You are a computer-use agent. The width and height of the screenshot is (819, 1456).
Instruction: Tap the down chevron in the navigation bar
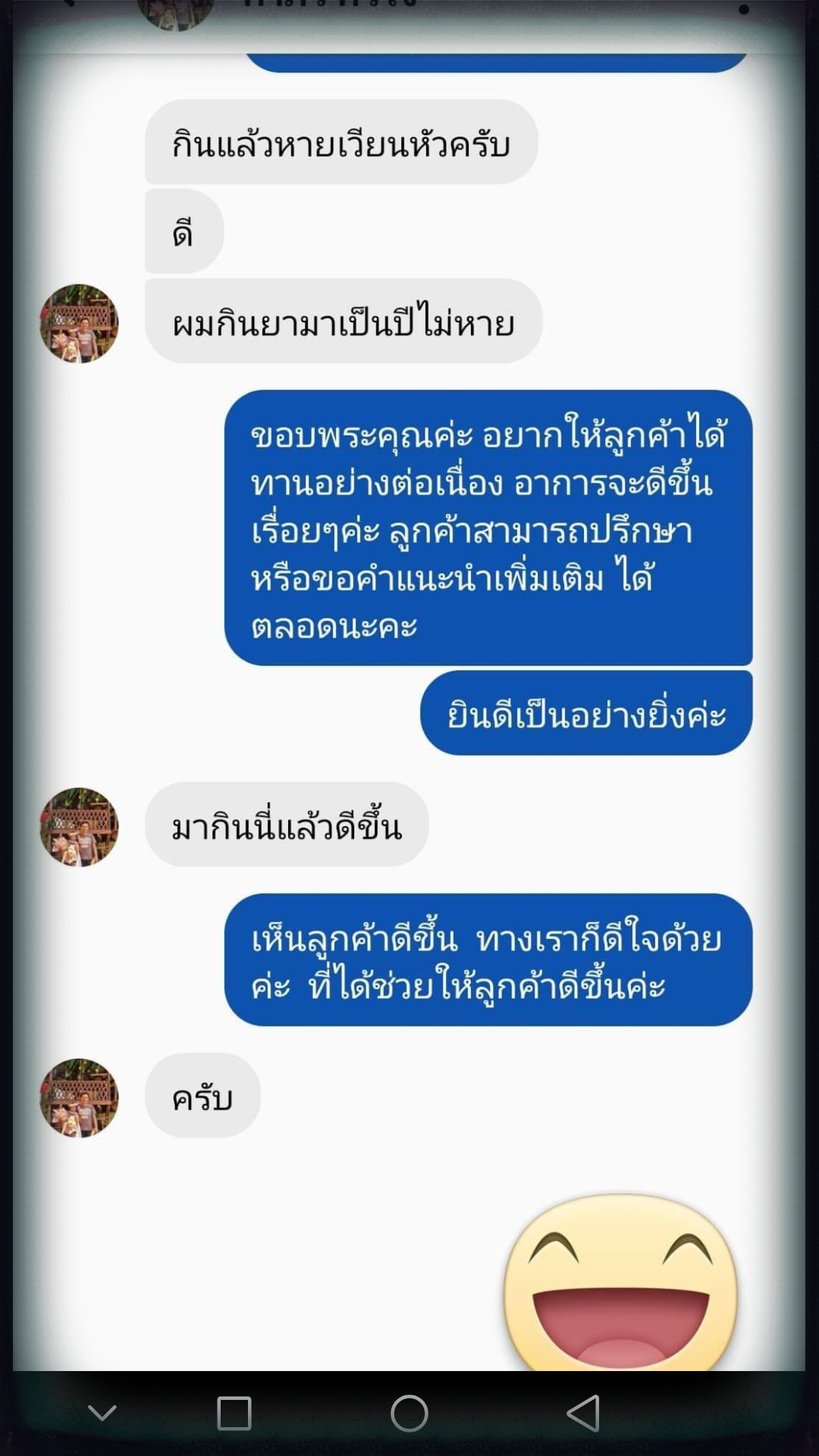[102, 1412]
